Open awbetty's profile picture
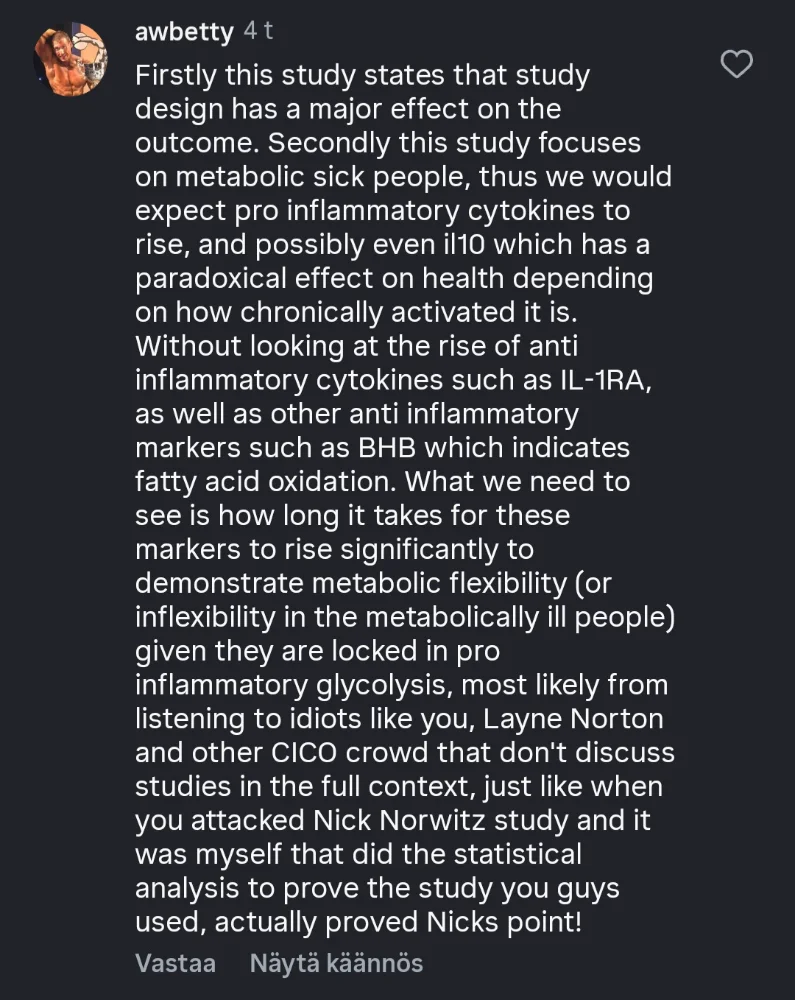795x1000 pixels. [70, 58]
